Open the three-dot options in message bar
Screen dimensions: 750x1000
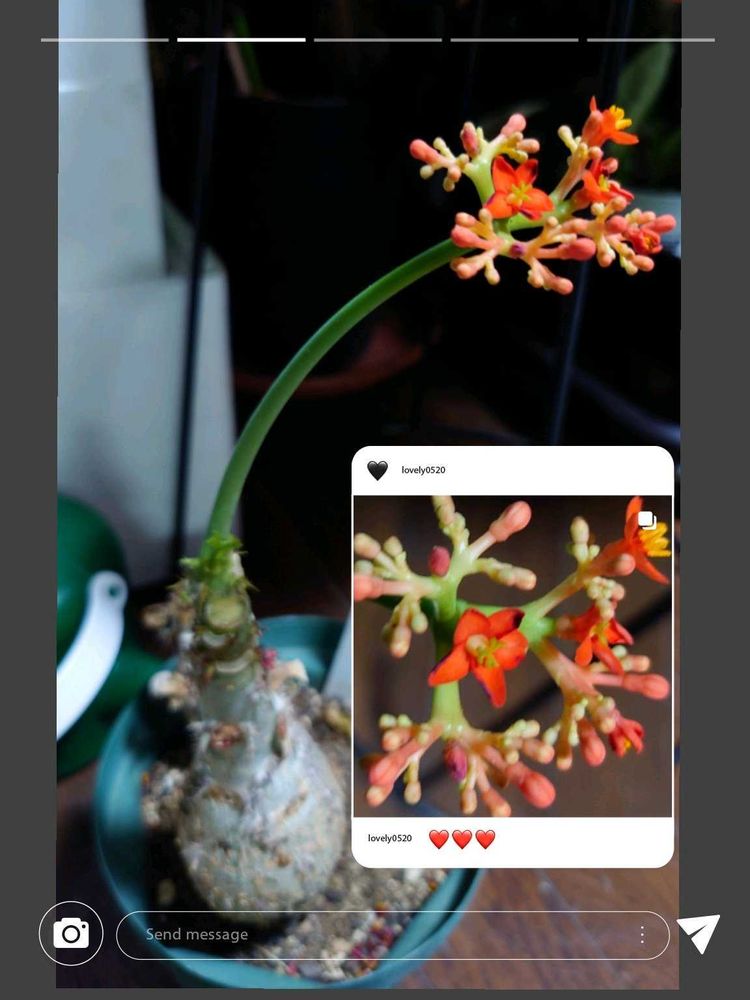642,935
